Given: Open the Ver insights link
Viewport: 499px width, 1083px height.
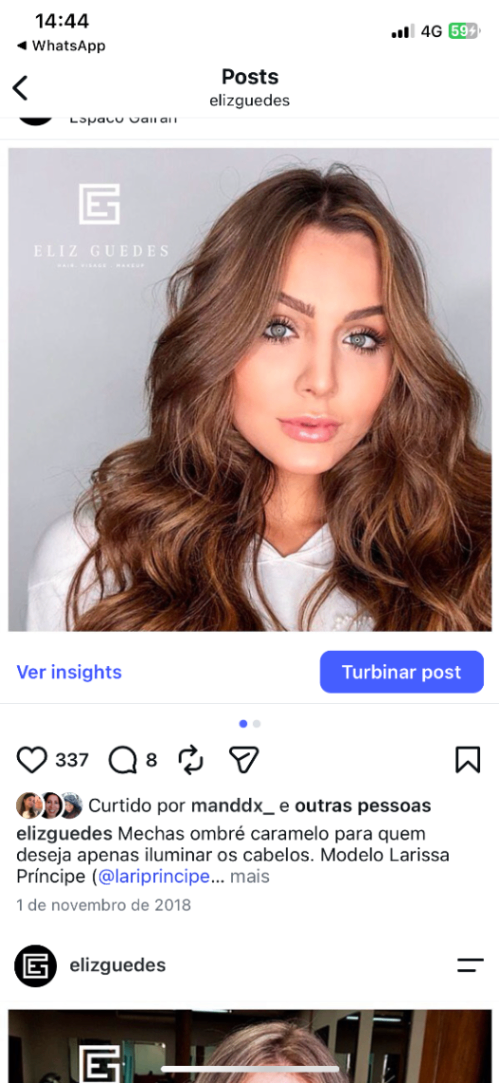Looking at the screenshot, I should click(x=69, y=671).
